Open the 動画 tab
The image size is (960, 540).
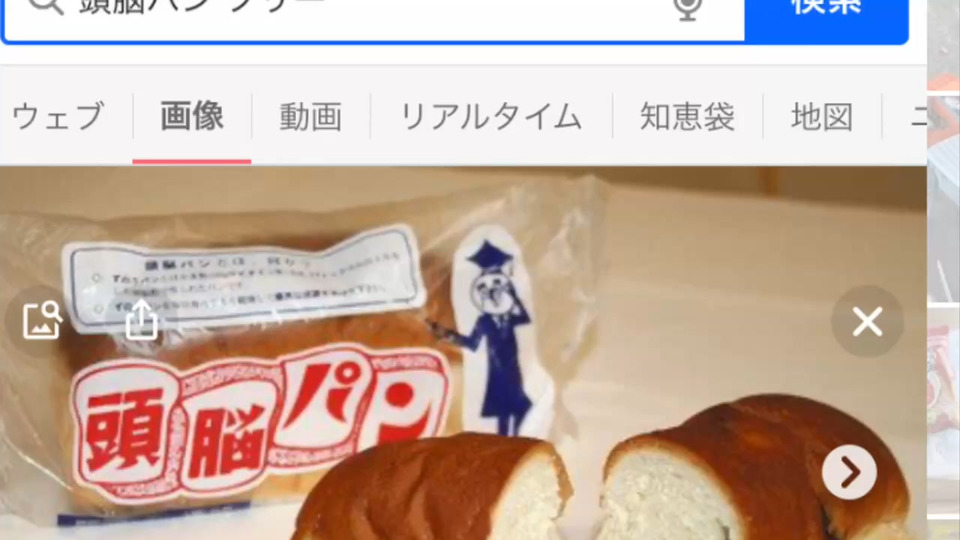310,117
